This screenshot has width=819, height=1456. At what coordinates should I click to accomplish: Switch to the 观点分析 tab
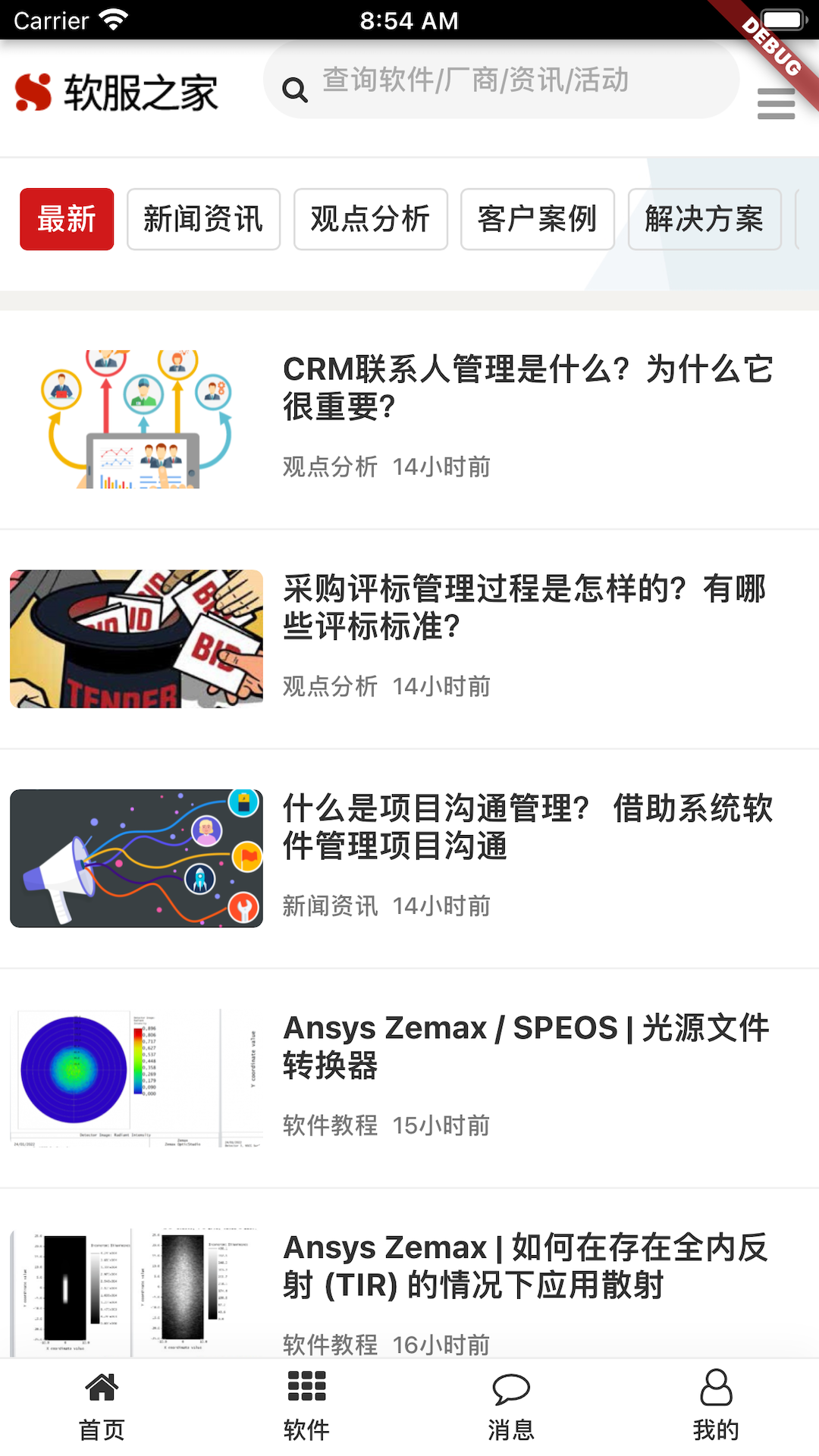[x=370, y=219]
